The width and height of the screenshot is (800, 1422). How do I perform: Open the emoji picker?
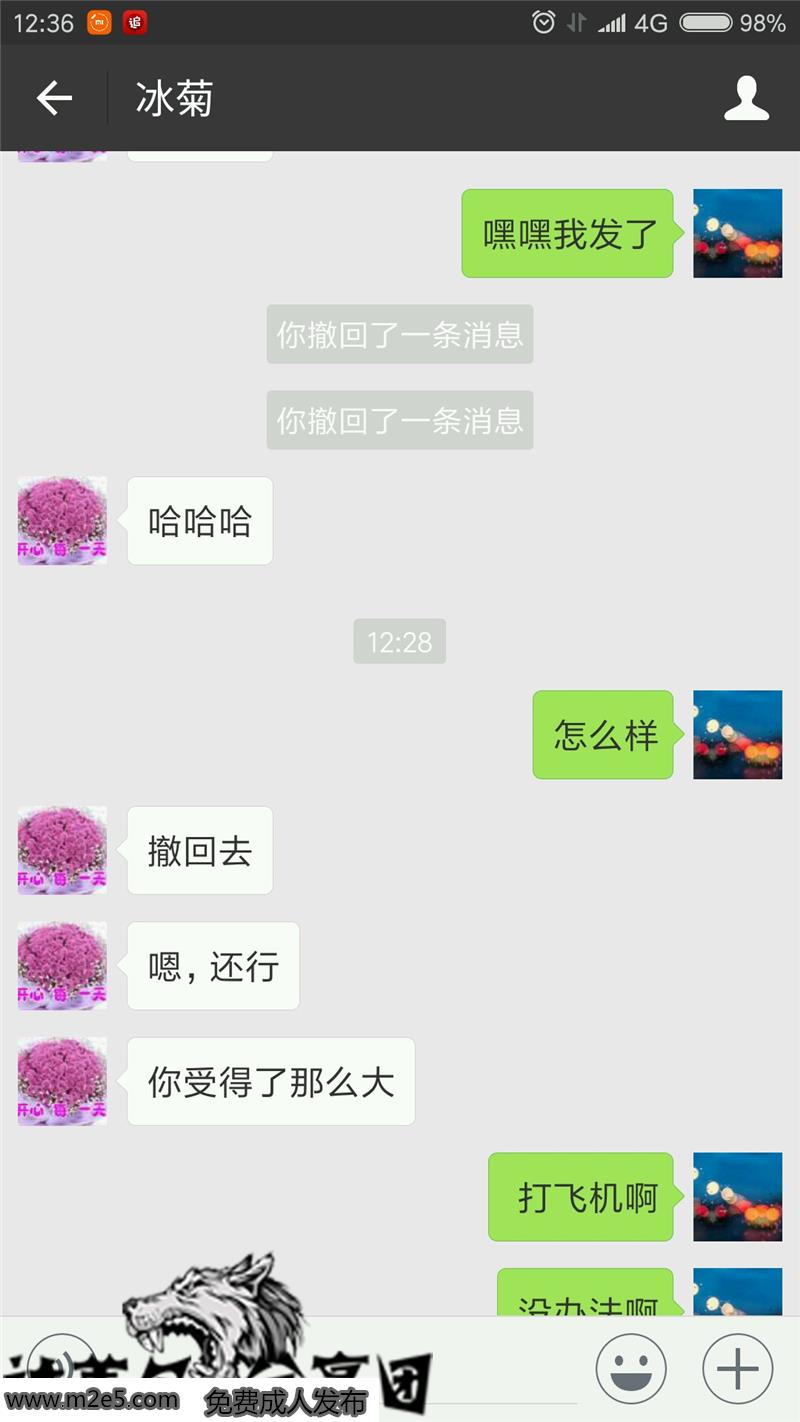[631, 1368]
